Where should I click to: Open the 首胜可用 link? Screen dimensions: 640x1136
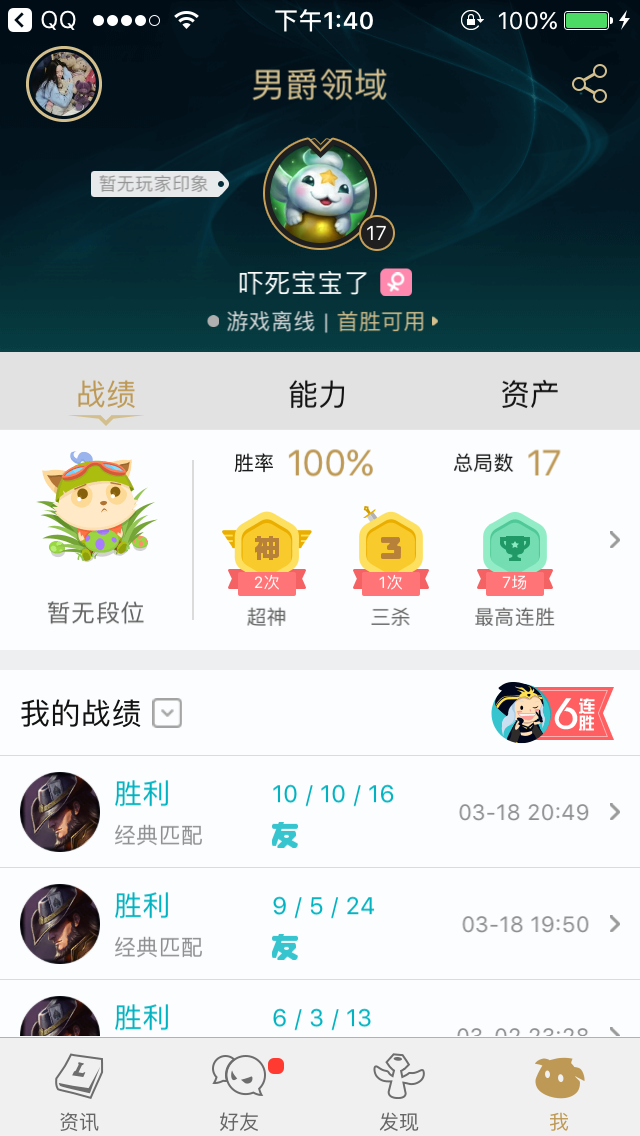[x=388, y=321]
